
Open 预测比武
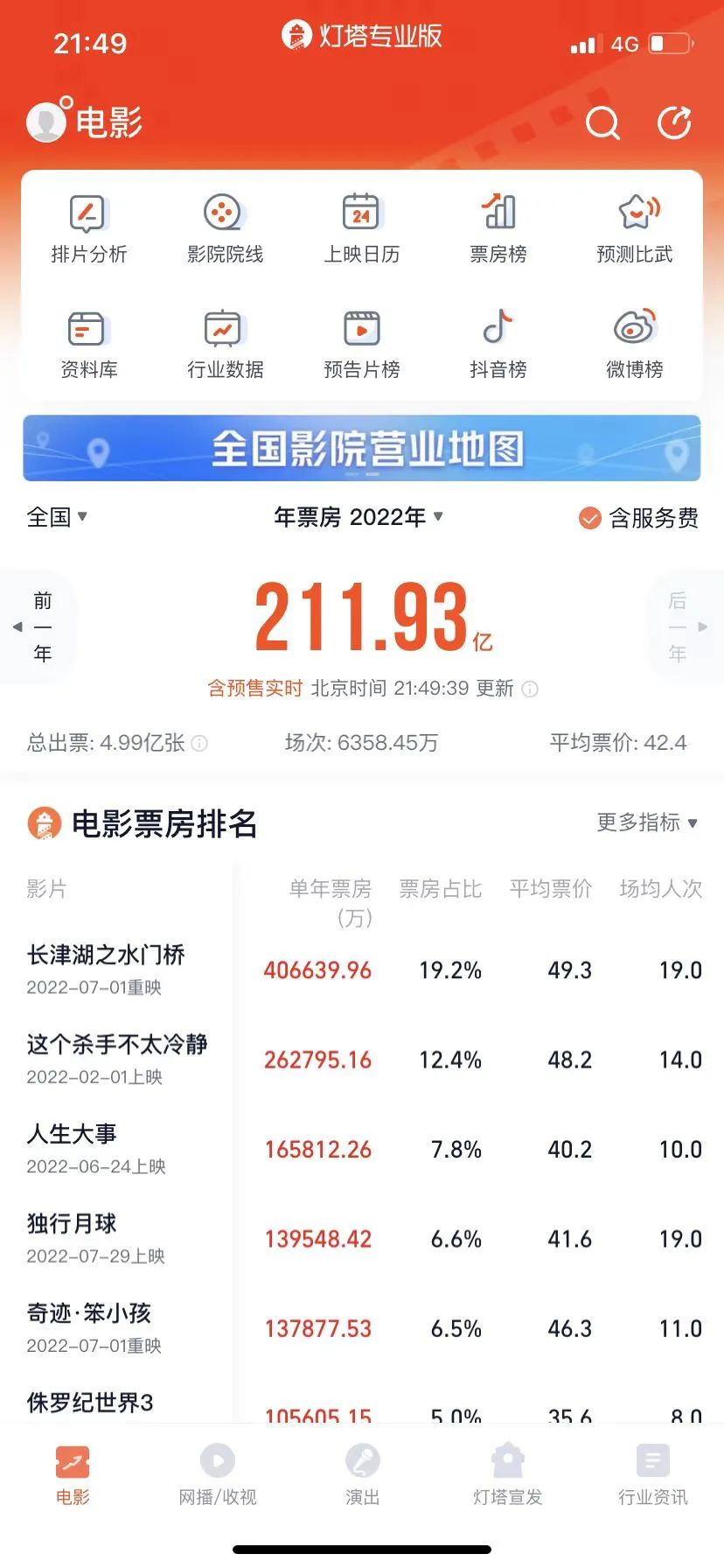[635, 227]
